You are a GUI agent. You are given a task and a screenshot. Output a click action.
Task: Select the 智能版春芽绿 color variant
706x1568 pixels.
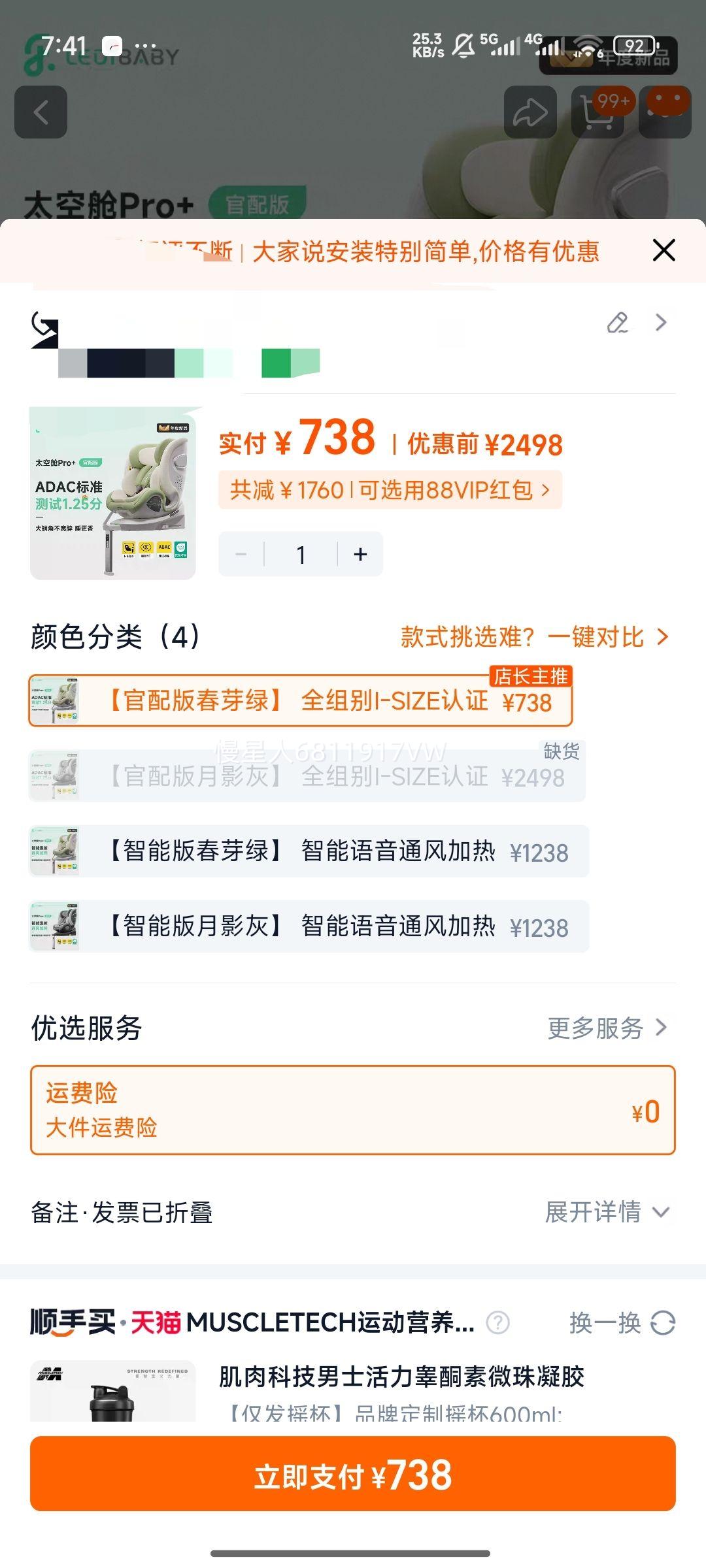[x=307, y=851]
